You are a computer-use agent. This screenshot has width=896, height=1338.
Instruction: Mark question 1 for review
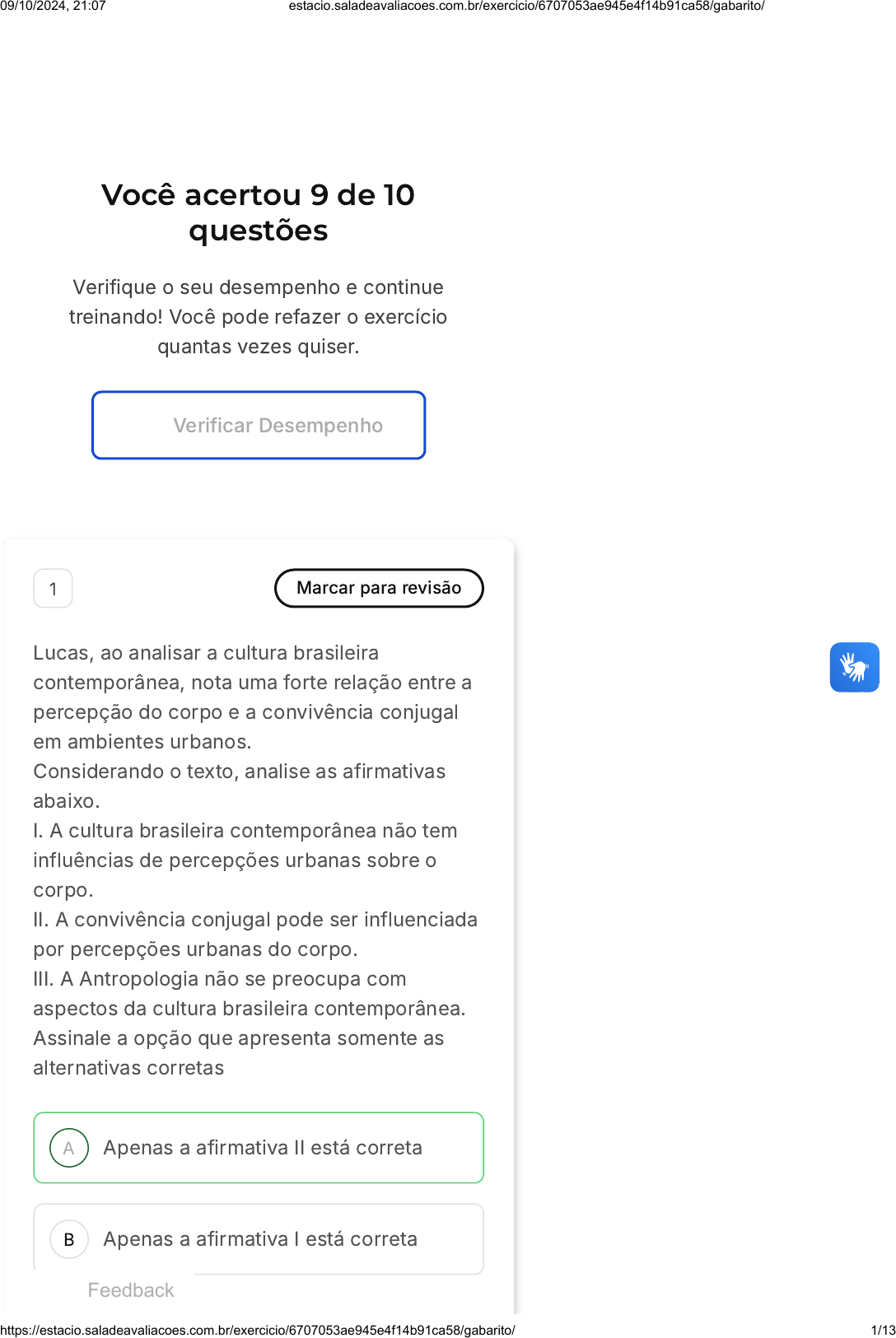[379, 588]
